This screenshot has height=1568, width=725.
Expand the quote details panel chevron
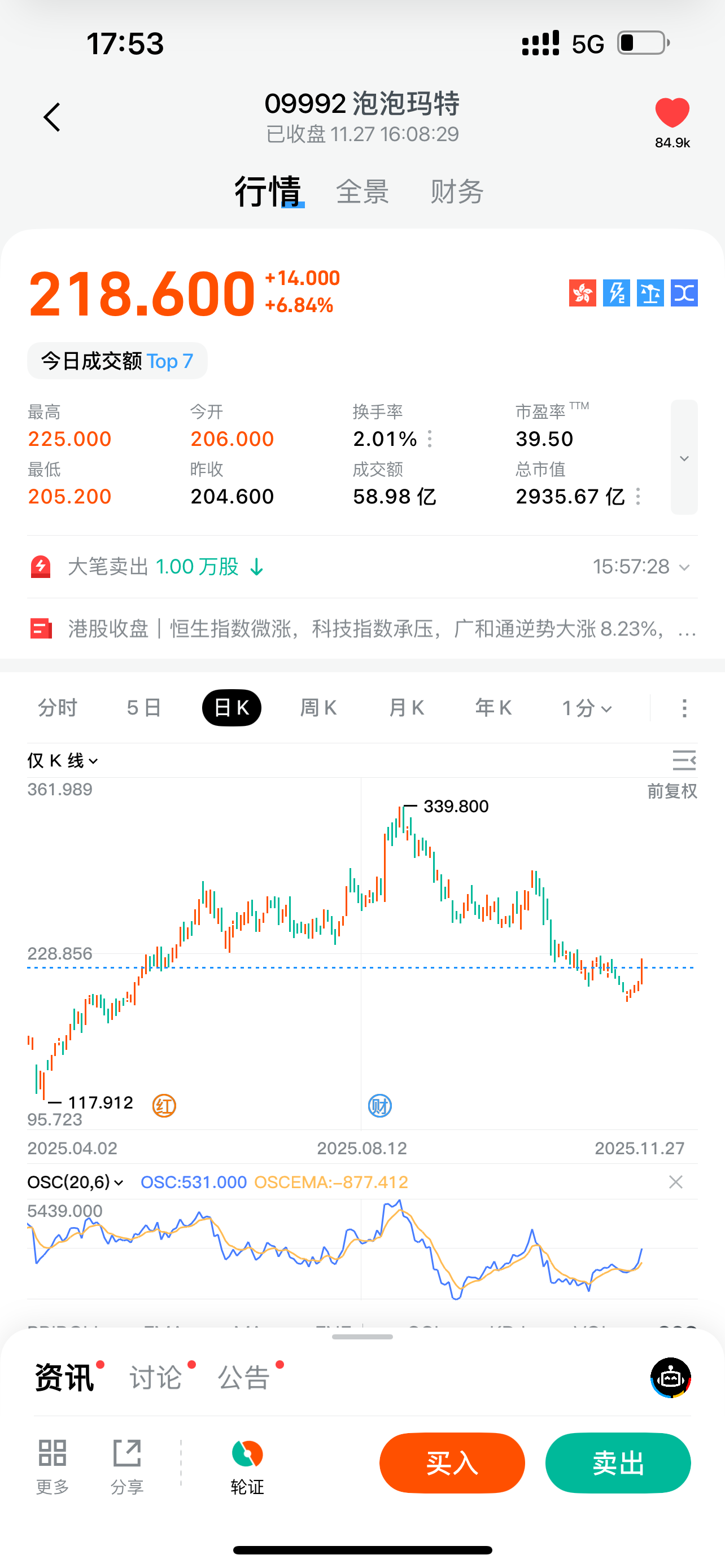click(684, 457)
